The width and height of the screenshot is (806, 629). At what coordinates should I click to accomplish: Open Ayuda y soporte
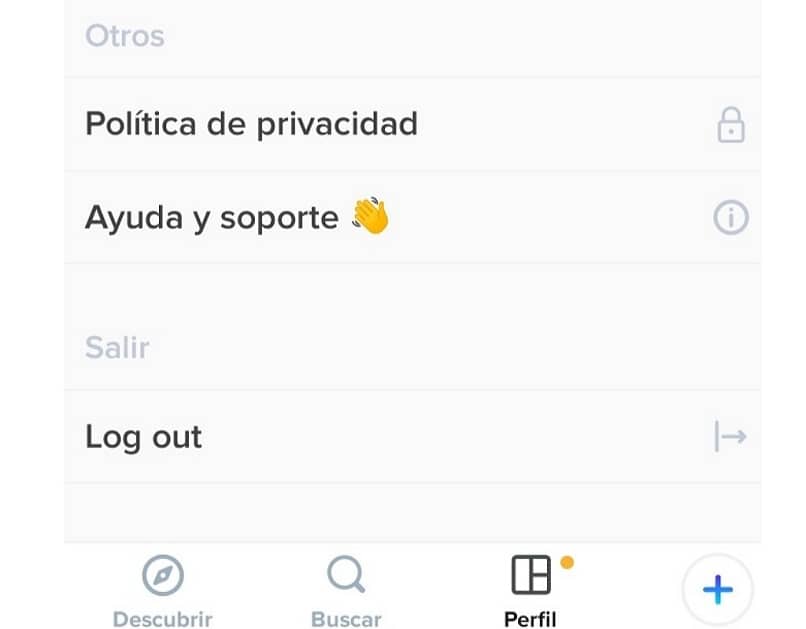click(x=236, y=217)
